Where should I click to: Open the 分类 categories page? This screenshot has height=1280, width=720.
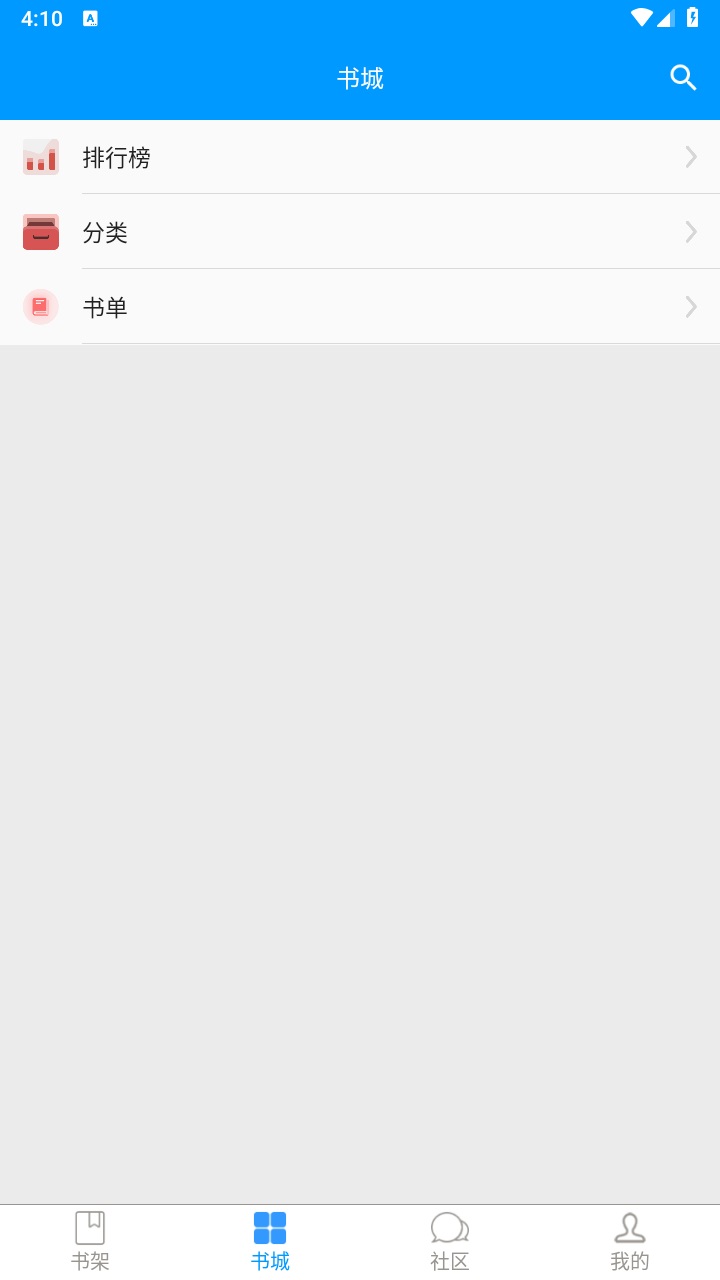click(360, 231)
